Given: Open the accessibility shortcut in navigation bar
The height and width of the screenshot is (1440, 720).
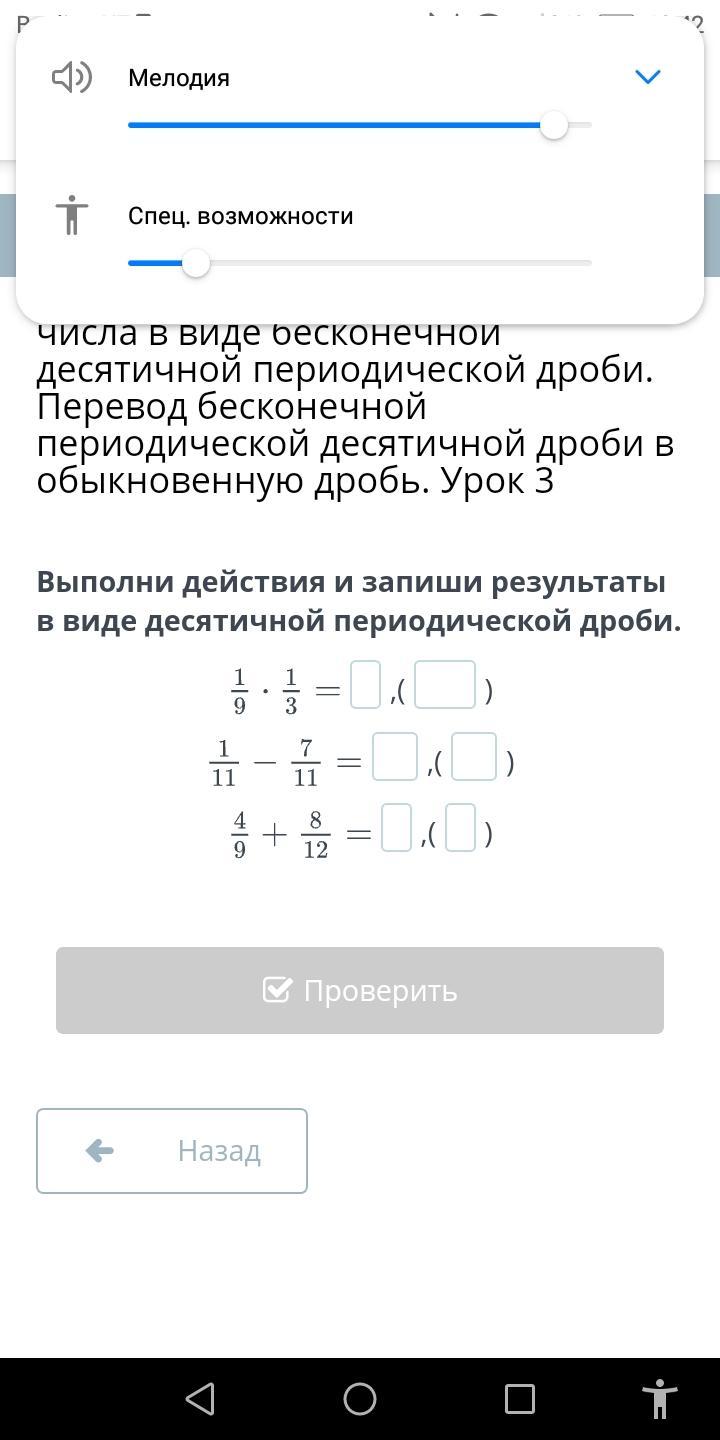Looking at the screenshot, I should (660, 1398).
